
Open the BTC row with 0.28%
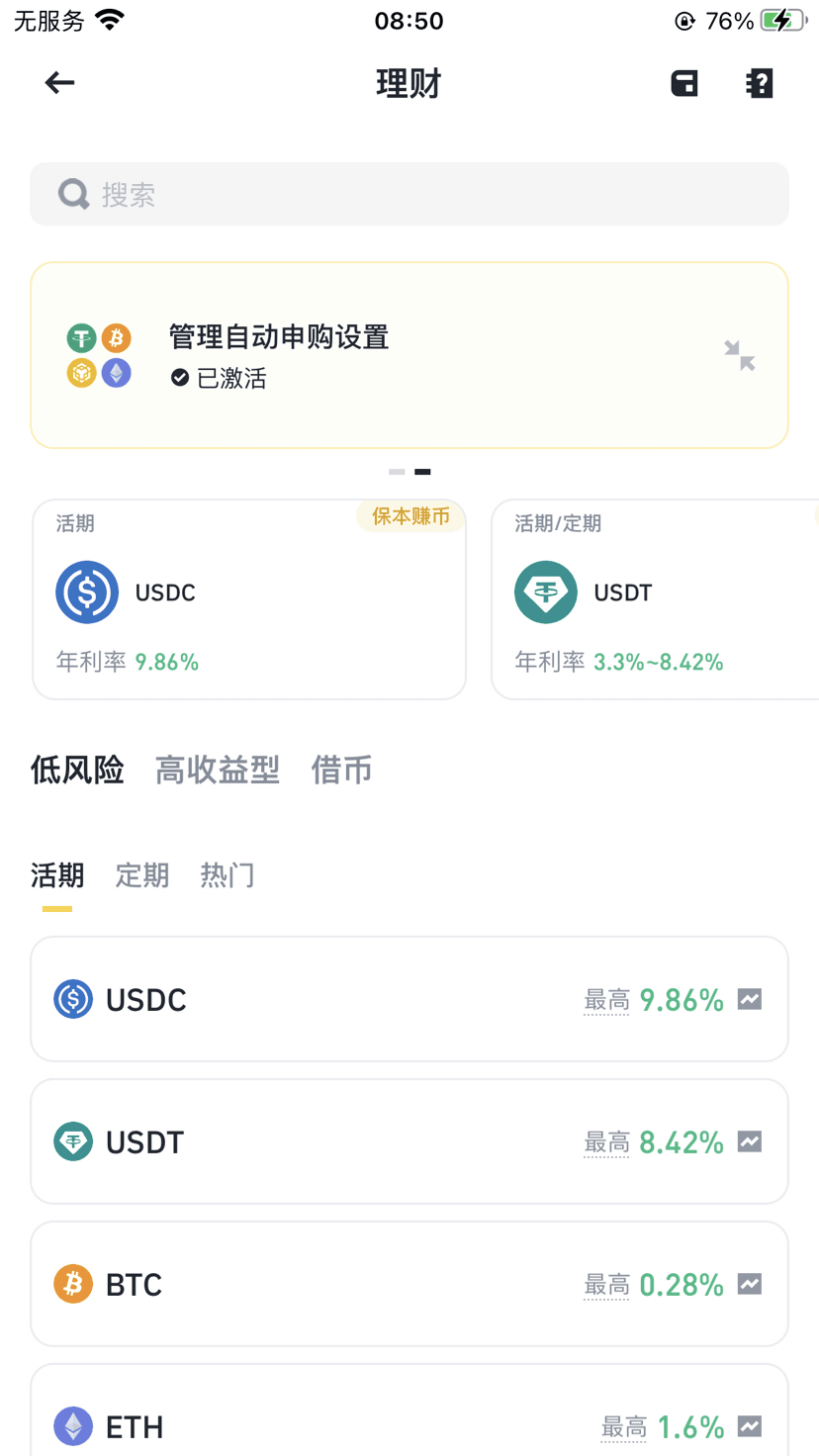click(409, 1284)
